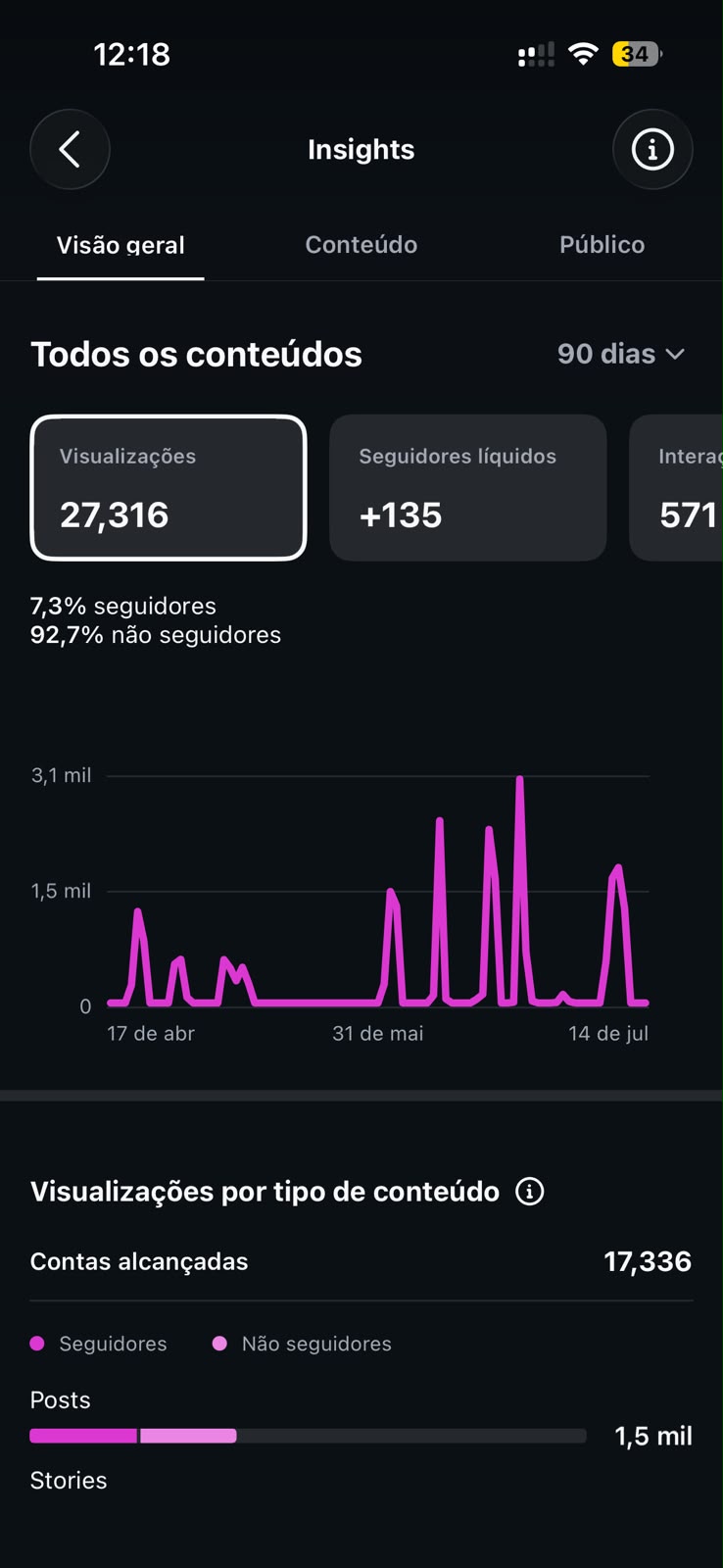The image size is (723, 1568).
Task: Select the Visualizações metric card
Action: (x=169, y=488)
